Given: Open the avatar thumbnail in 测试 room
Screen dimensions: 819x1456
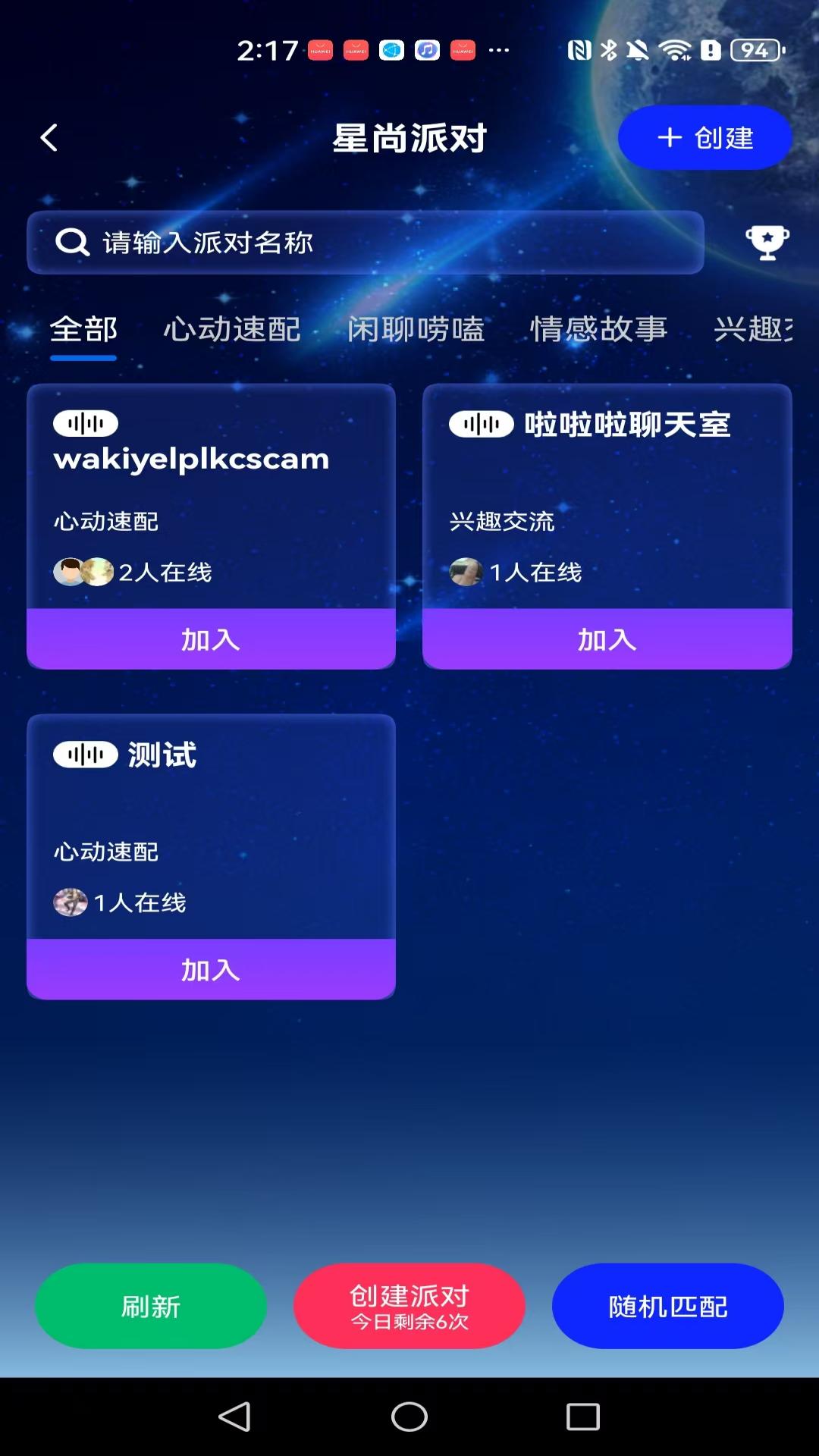Looking at the screenshot, I should 71,902.
